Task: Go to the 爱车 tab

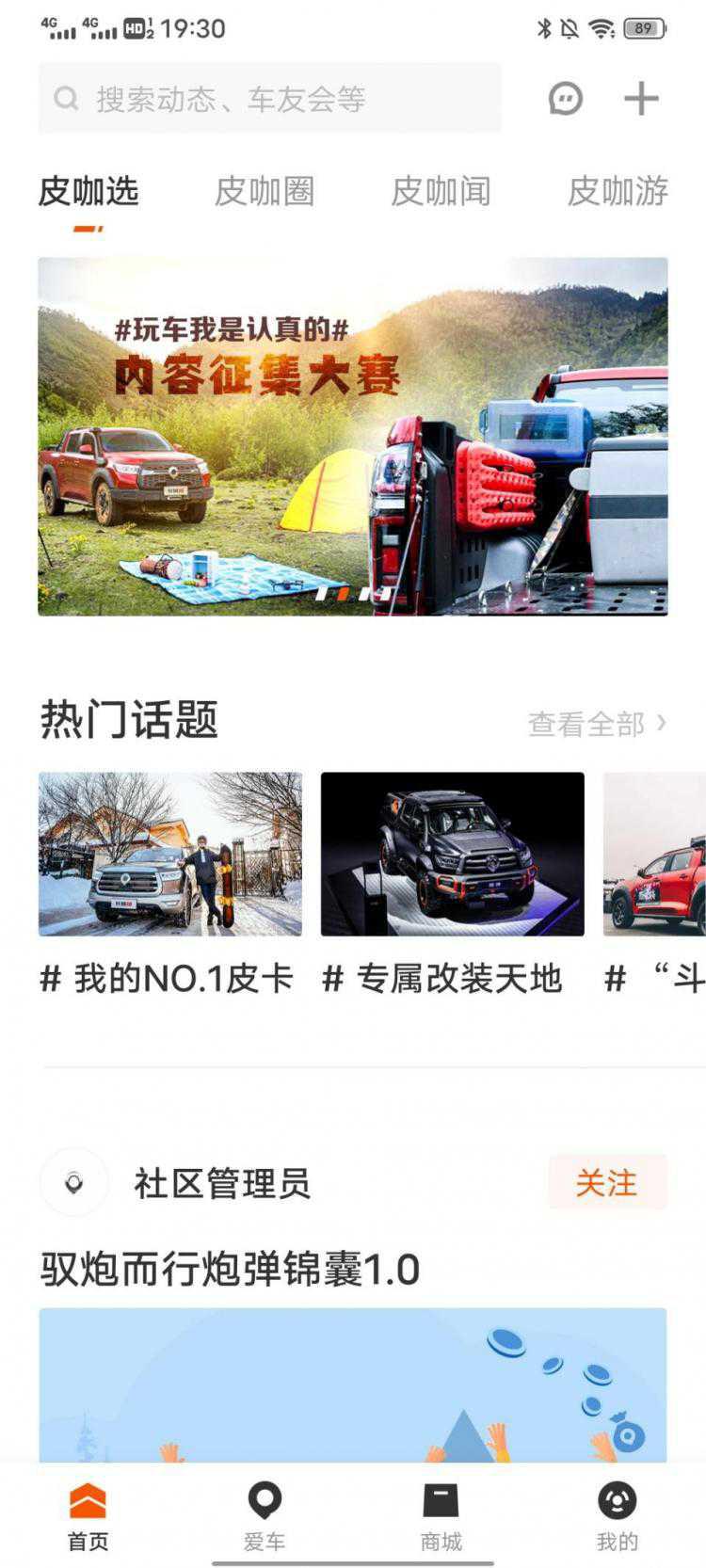Action: pos(265,1515)
